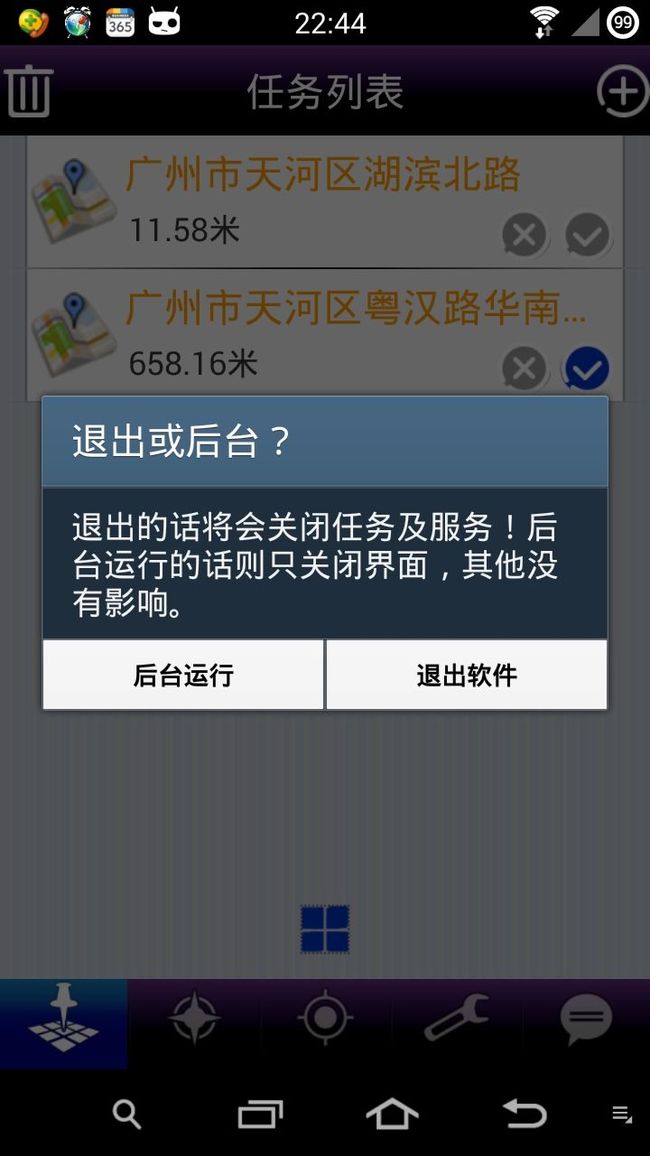Image resolution: width=650 pixels, height=1156 pixels.
Task: Go to the home screen
Action: click(392, 1113)
